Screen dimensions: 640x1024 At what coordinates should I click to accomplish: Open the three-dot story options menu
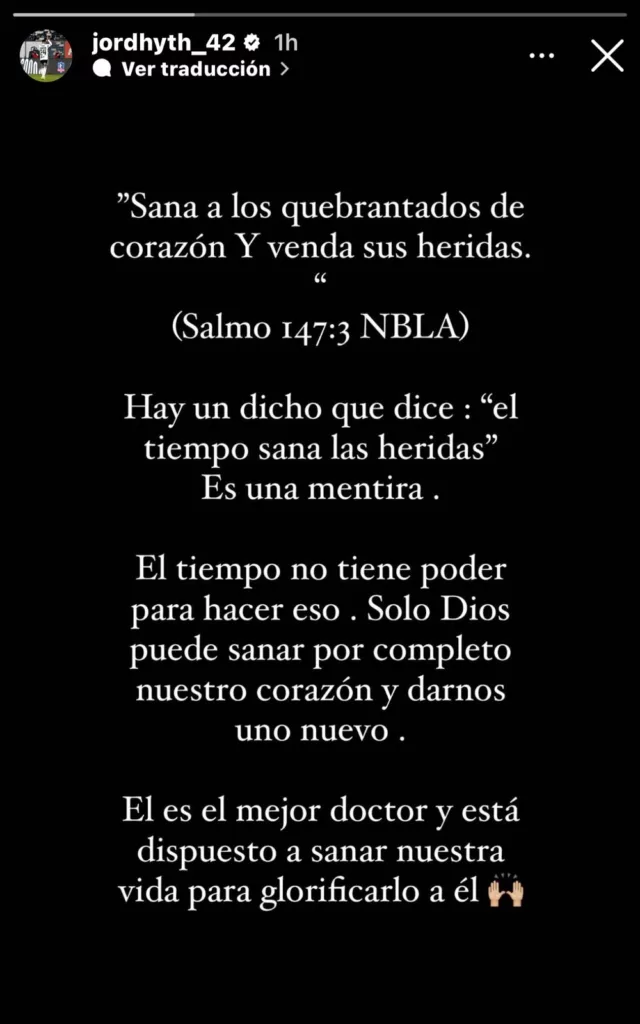pyautogui.click(x=541, y=56)
